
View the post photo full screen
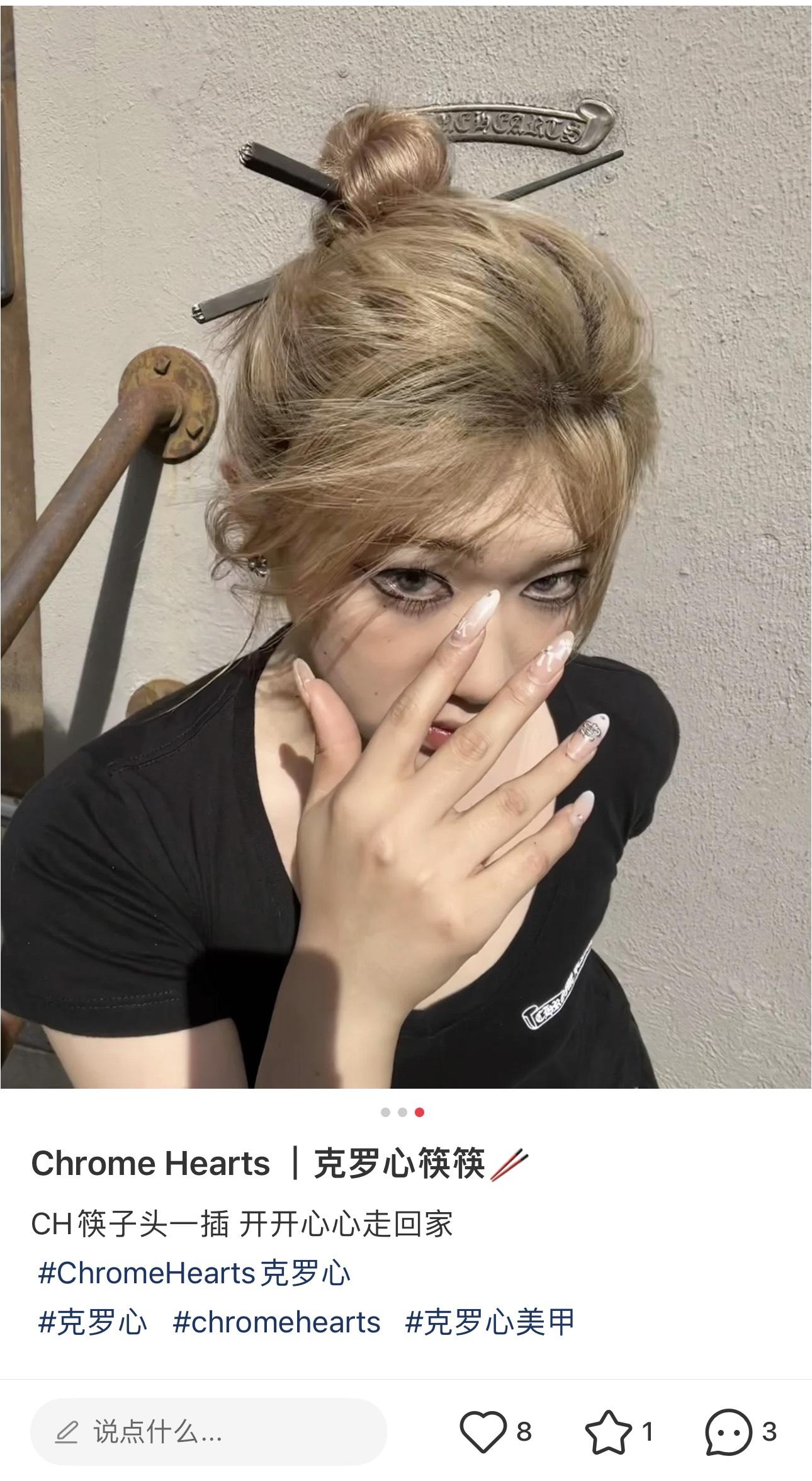[406, 542]
